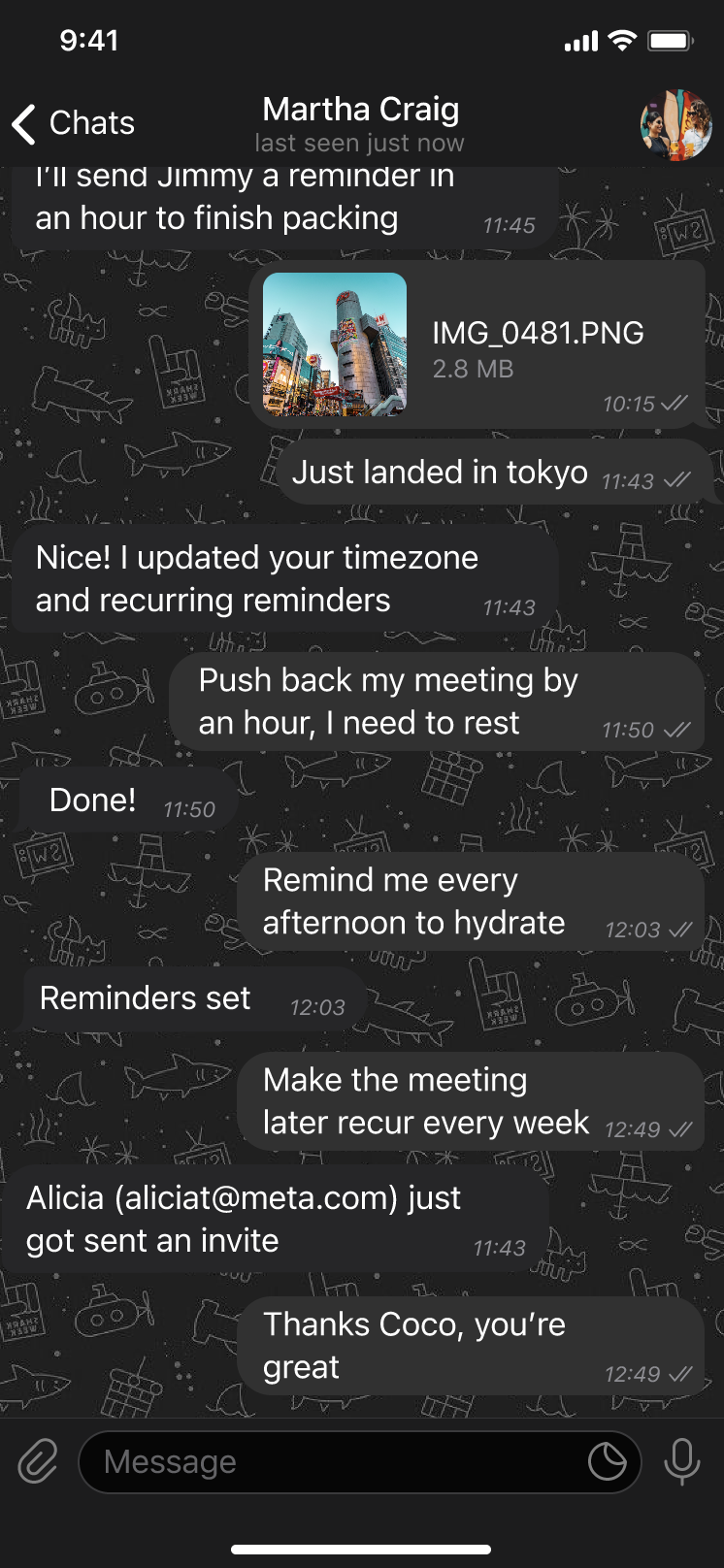Tap the IMG_0481.PNG file name
The image size is (724, 1568).
pos(538,332)
